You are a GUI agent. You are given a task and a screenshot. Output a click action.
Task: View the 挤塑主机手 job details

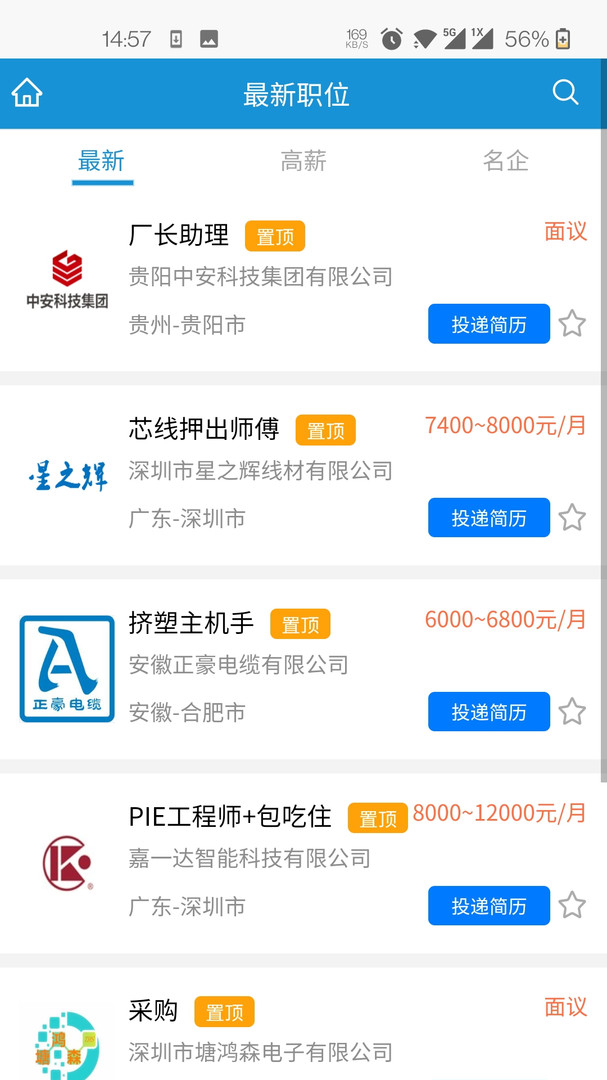191,624
